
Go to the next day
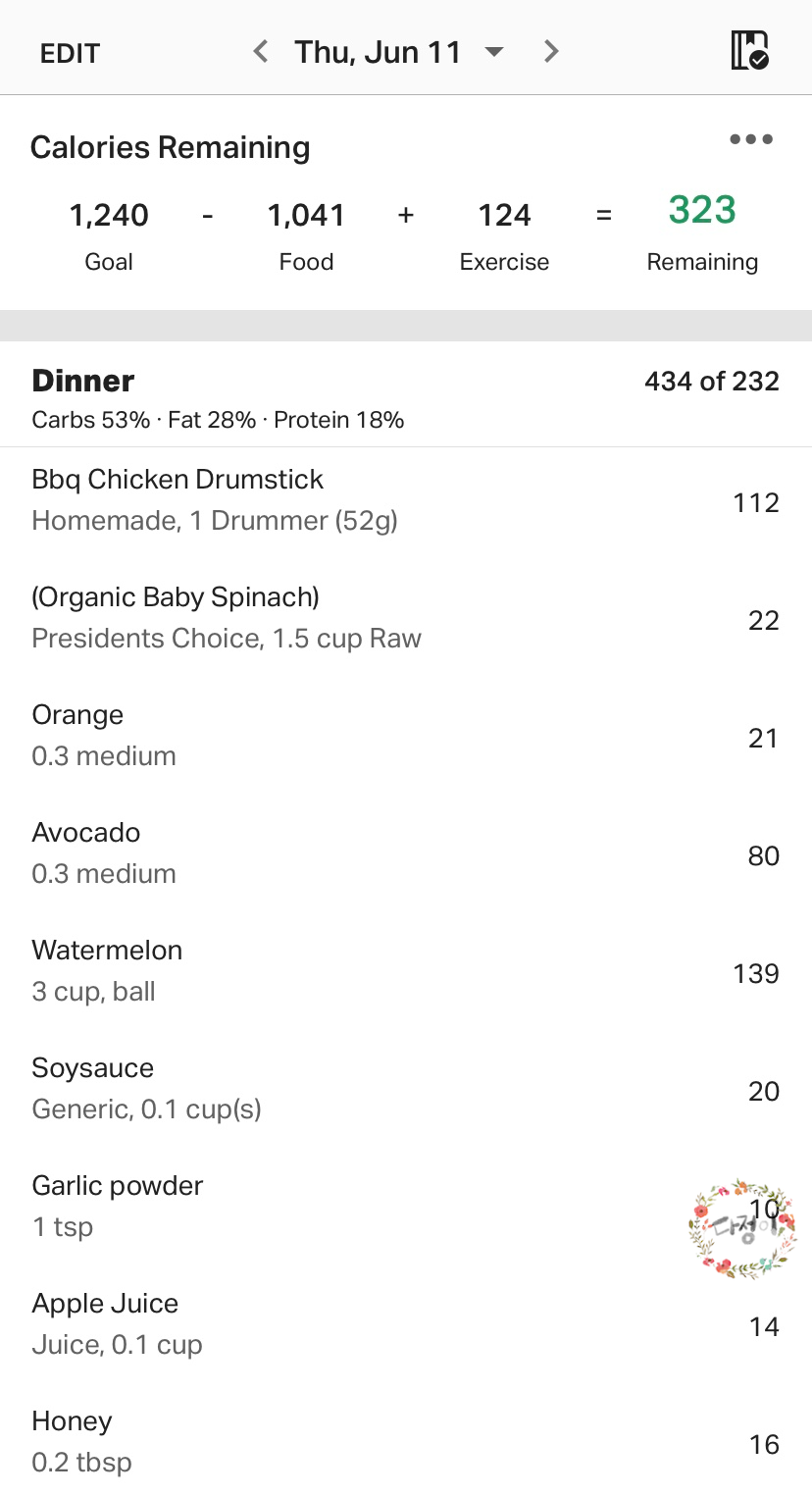click(551, 51)
